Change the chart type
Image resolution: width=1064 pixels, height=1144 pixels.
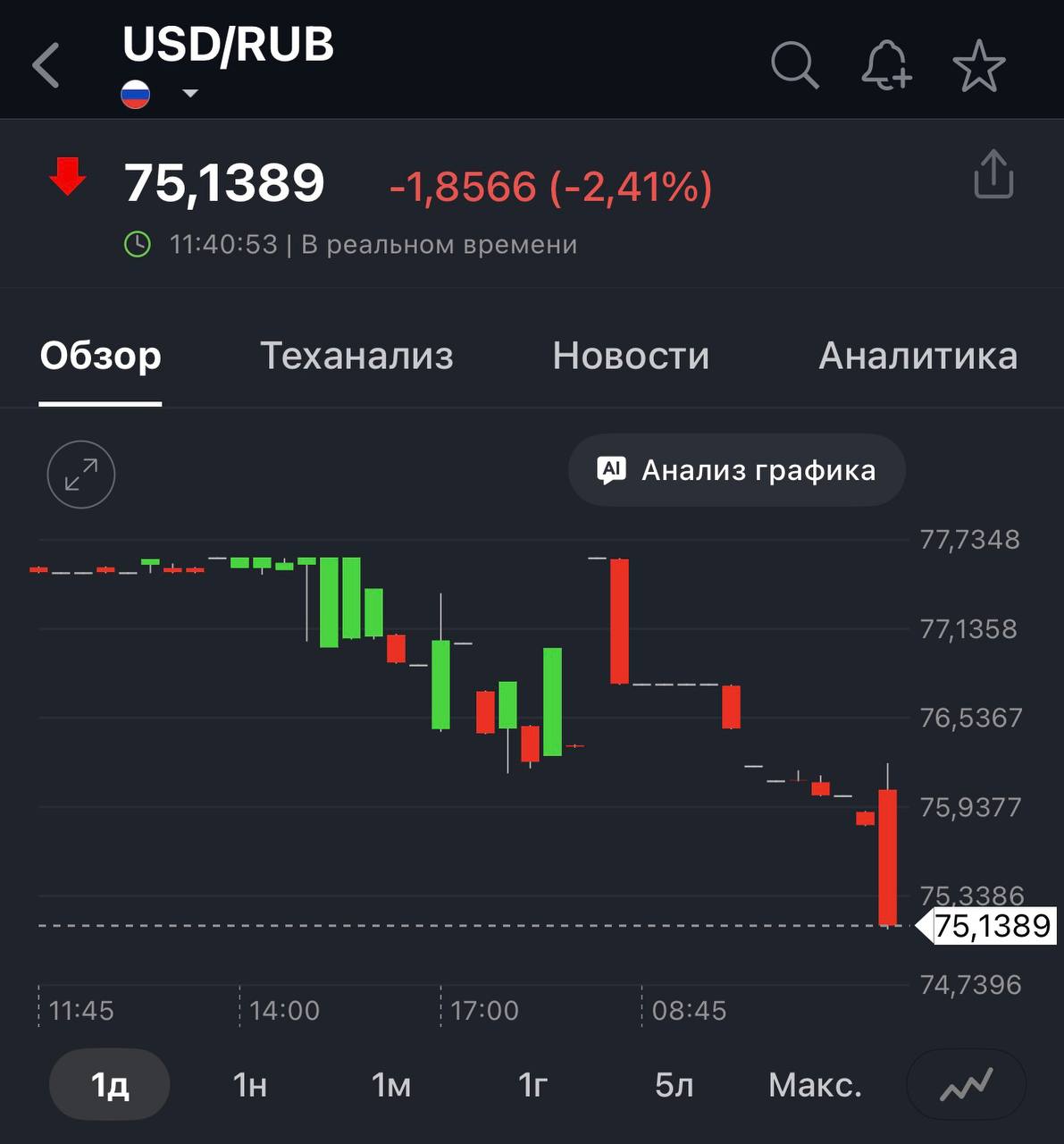[x=966, y=1085]
